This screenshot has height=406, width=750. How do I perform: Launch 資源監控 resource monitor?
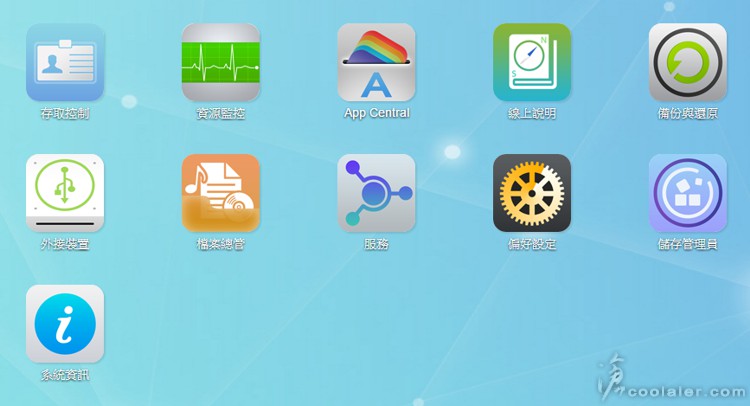221,63
